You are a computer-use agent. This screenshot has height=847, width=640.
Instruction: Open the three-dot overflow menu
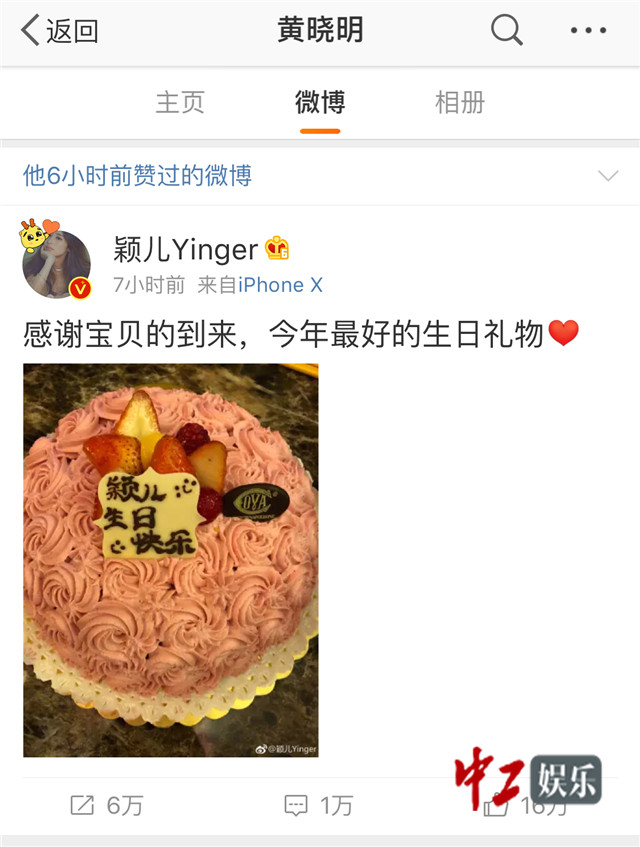point(588,31)
